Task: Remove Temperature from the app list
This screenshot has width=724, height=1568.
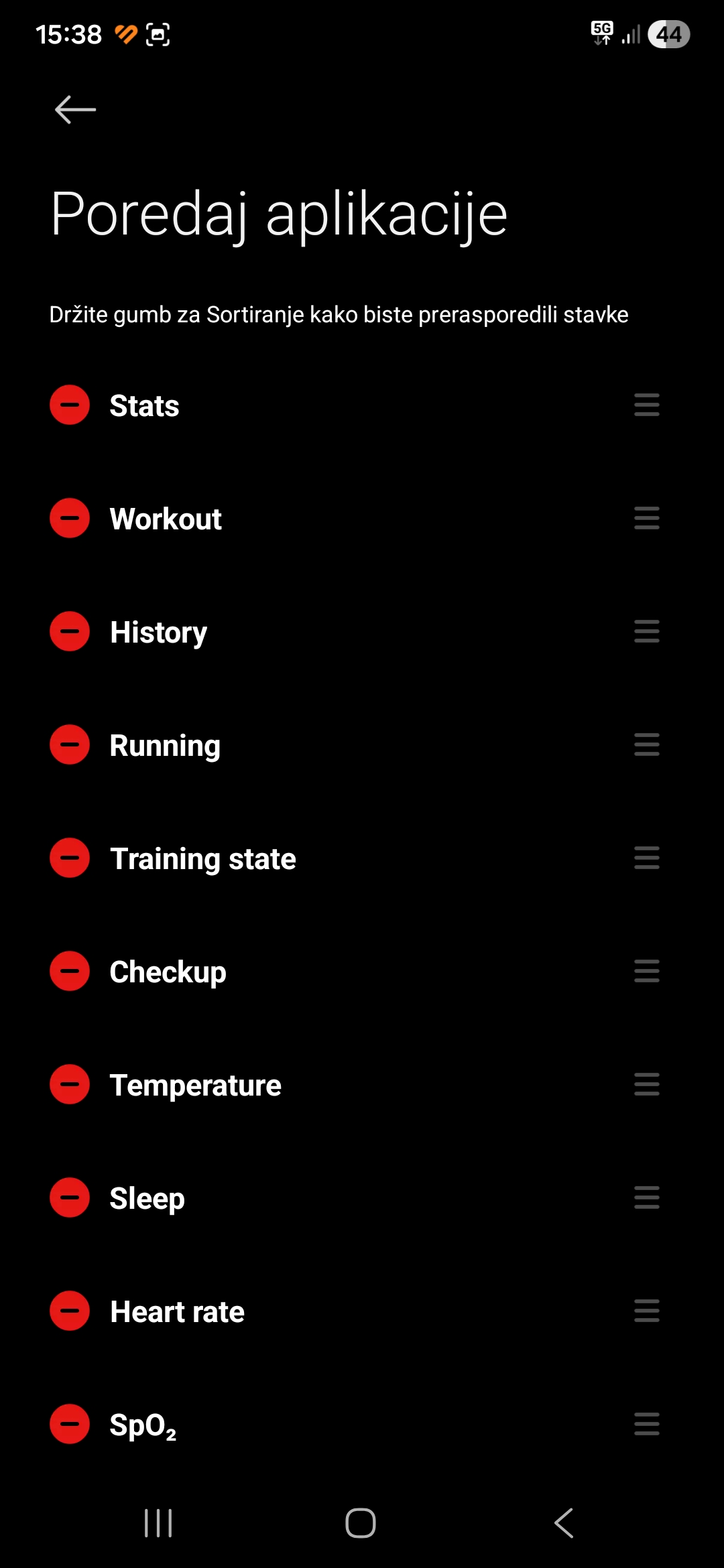Action: point(70,1085)
